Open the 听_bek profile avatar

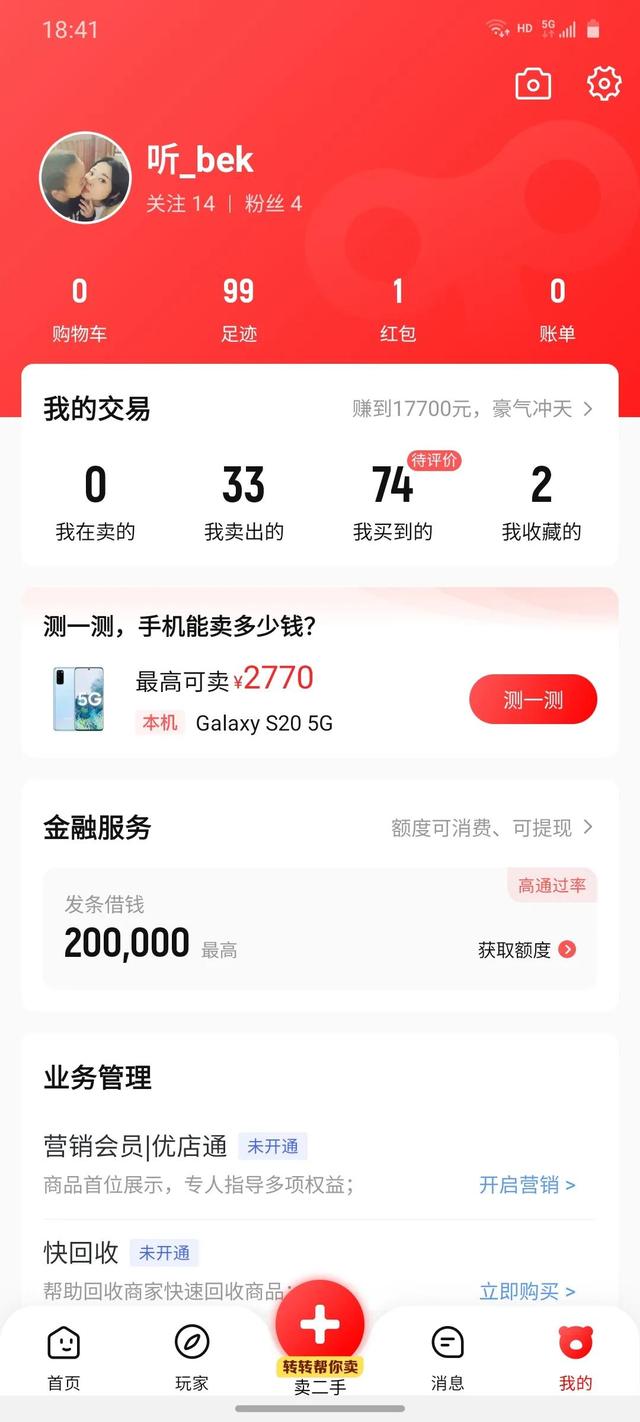click(x=85, y=178)
